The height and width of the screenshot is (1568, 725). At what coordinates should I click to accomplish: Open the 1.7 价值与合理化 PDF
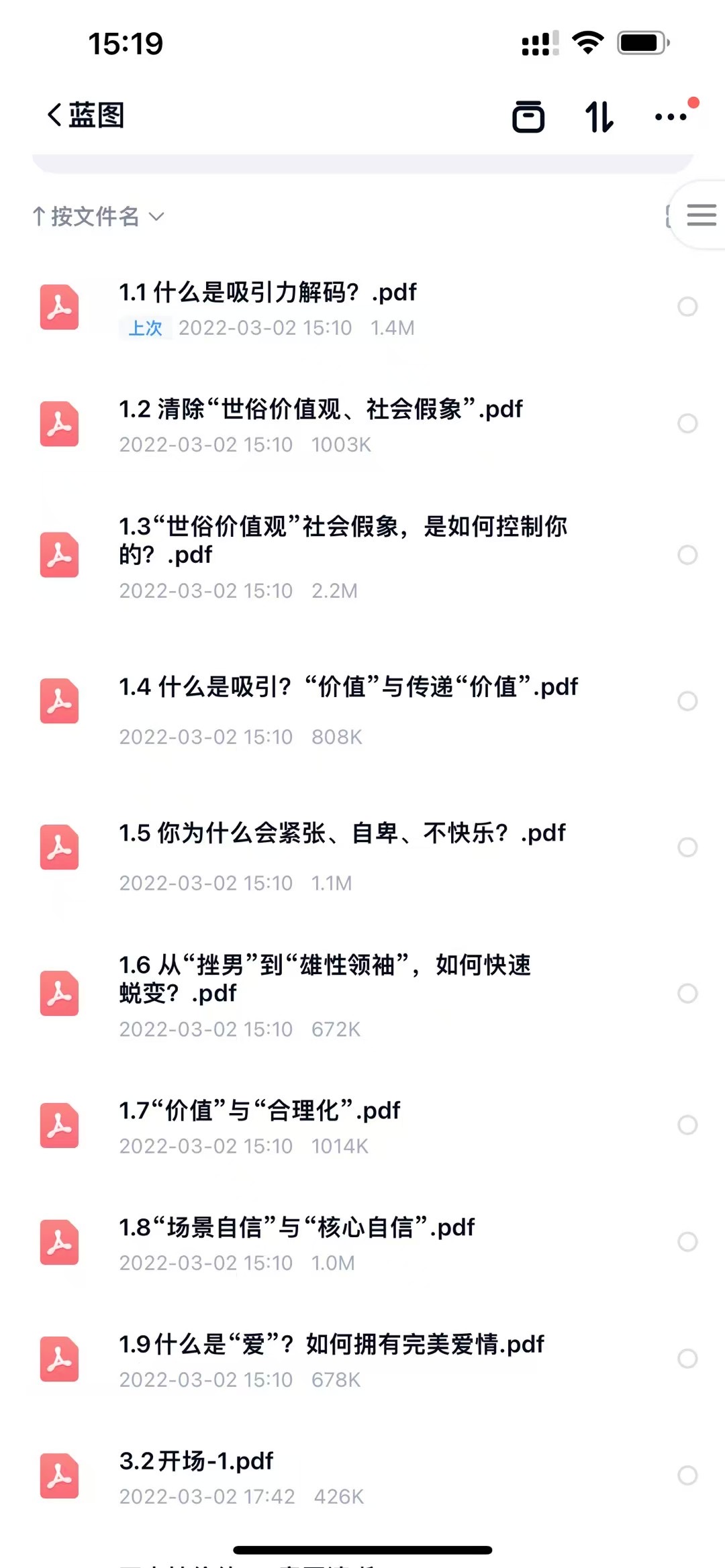click(260, 1111)
